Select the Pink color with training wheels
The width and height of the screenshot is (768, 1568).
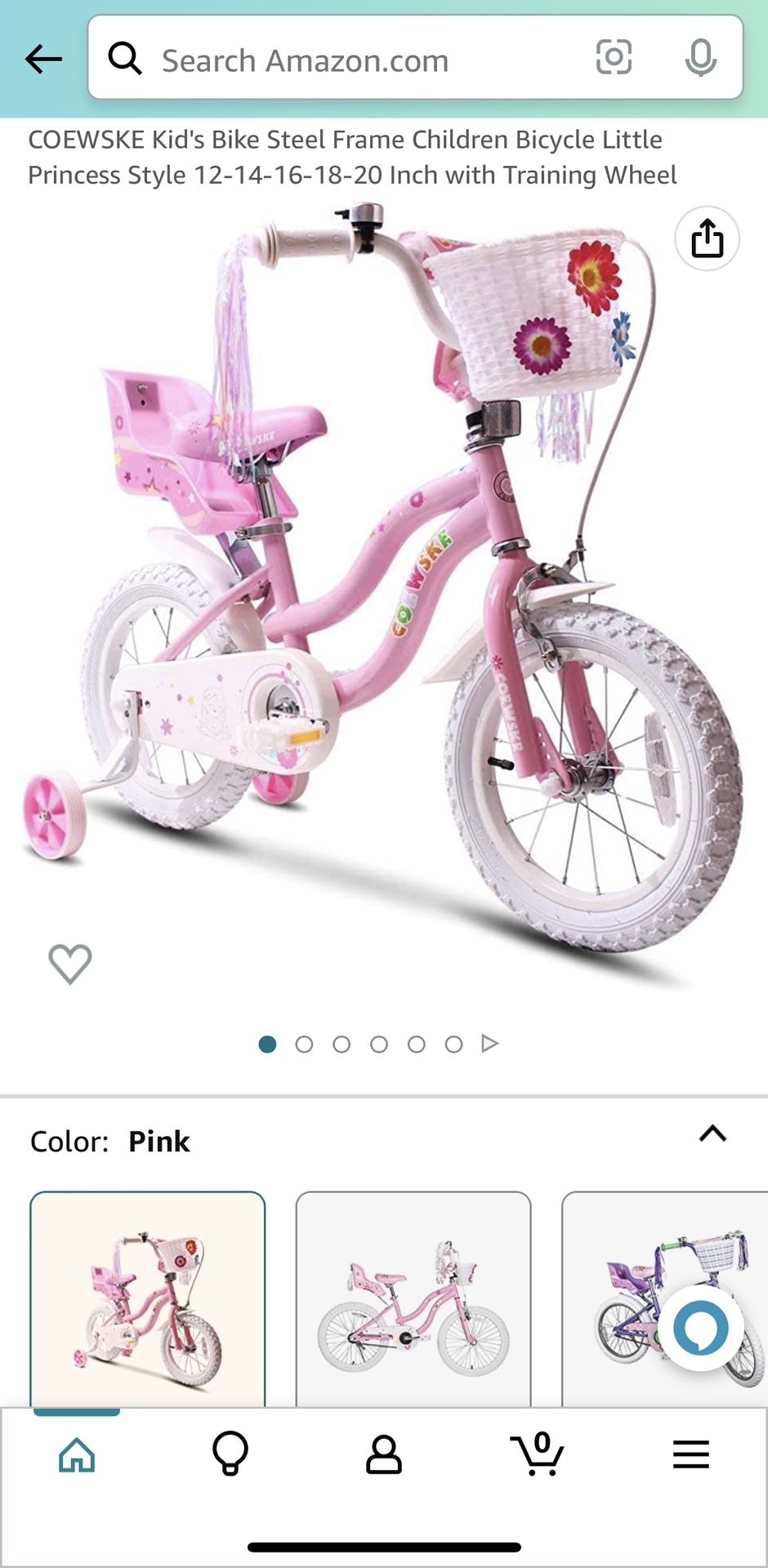coord(148,1298)
